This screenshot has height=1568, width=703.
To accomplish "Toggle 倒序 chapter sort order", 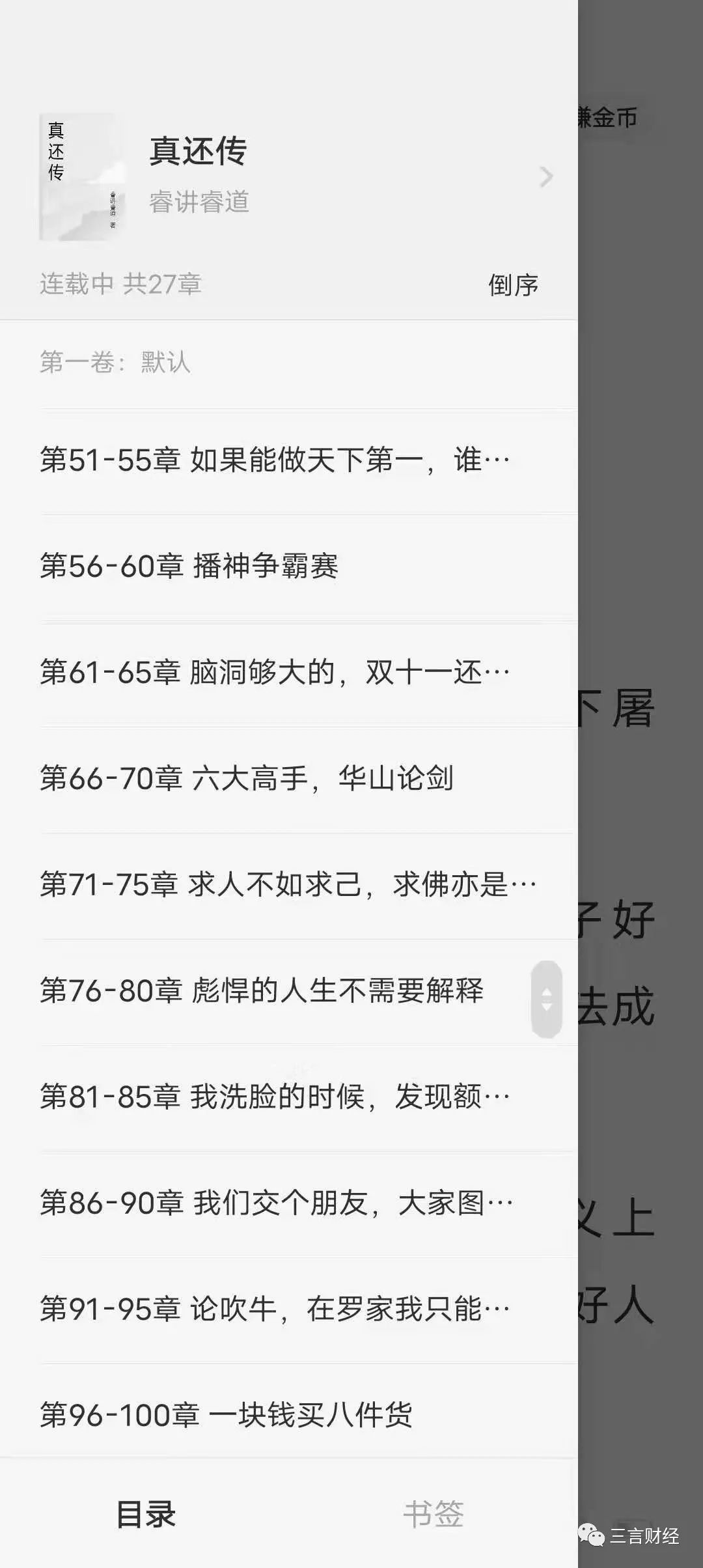I will pos(513,285).
